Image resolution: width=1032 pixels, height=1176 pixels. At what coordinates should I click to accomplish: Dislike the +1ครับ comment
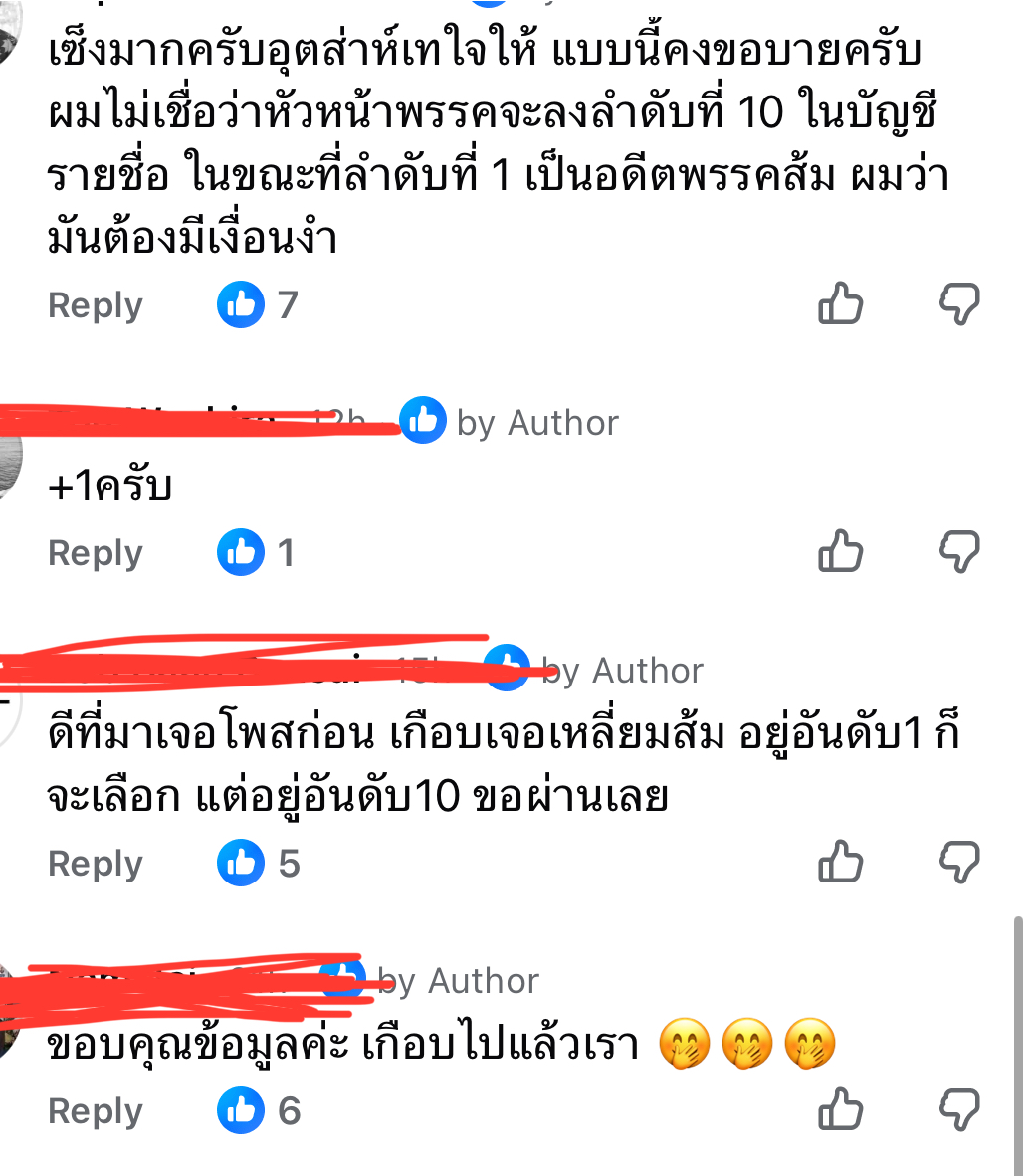[959, 552]
